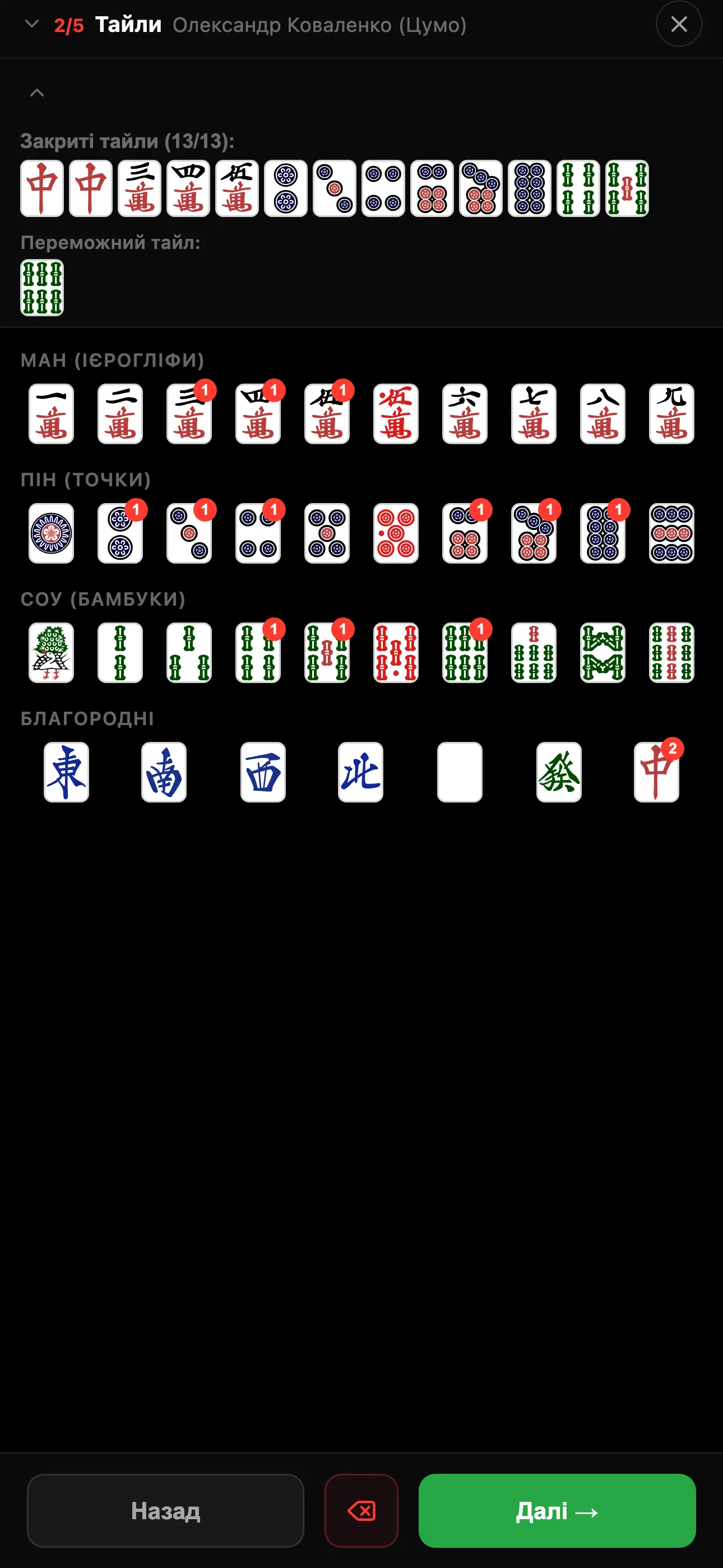Close the tile entry dialog

[679, 24]
